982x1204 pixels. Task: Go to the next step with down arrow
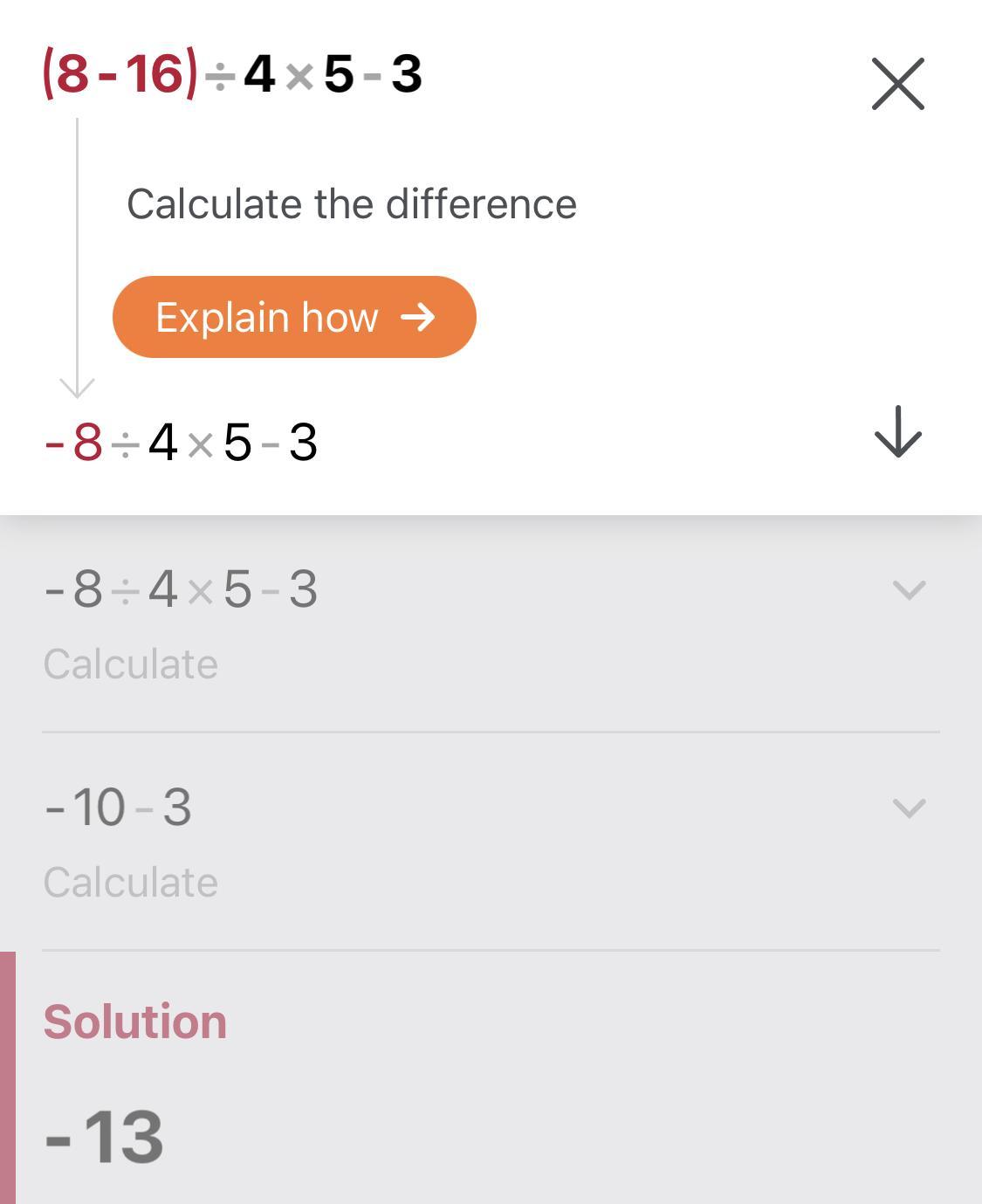[x=897, y=431]
